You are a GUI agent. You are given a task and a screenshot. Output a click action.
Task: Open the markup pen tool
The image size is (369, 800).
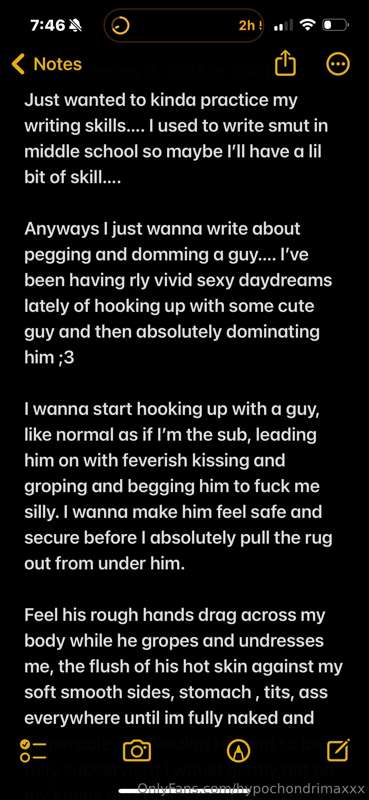pos(238,750)
